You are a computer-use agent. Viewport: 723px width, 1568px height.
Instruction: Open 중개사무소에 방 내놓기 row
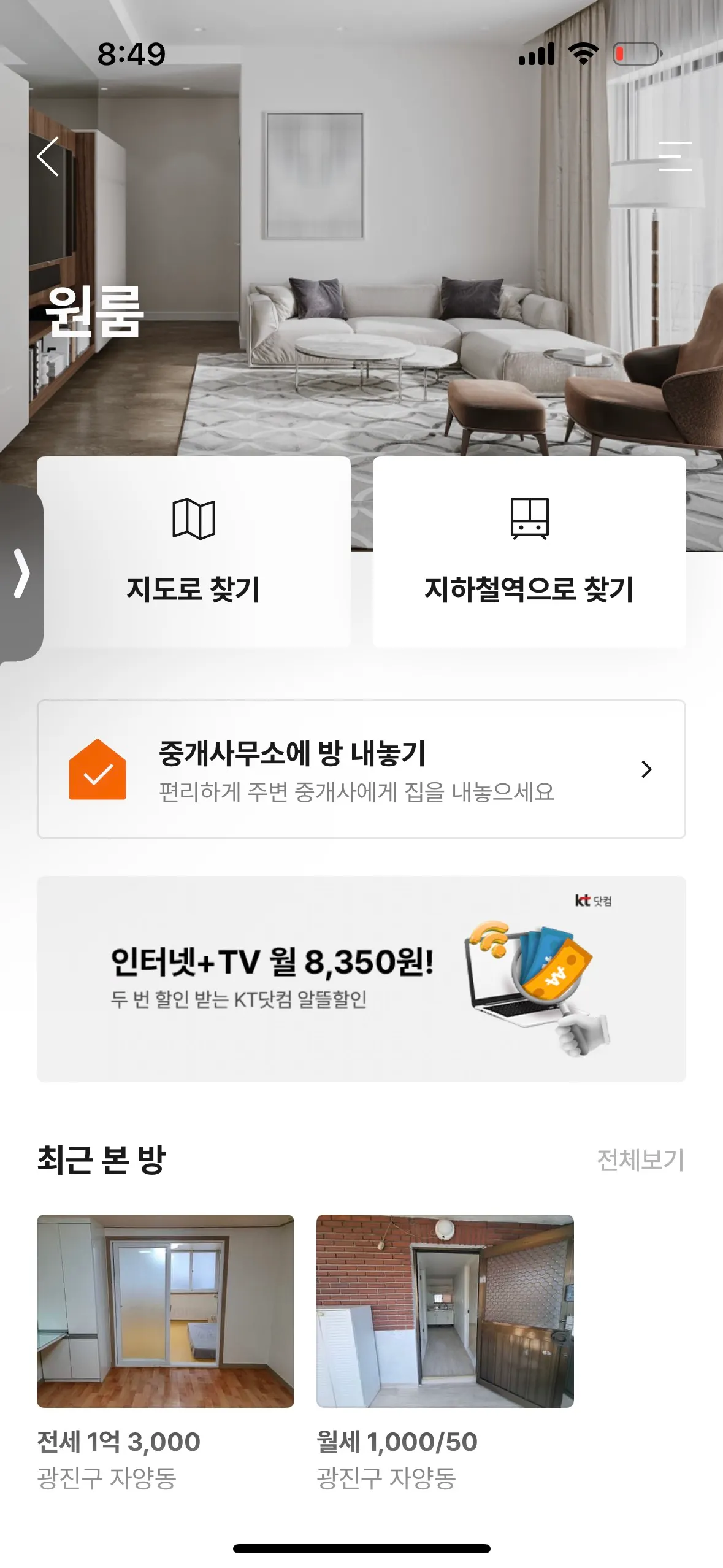361,769
